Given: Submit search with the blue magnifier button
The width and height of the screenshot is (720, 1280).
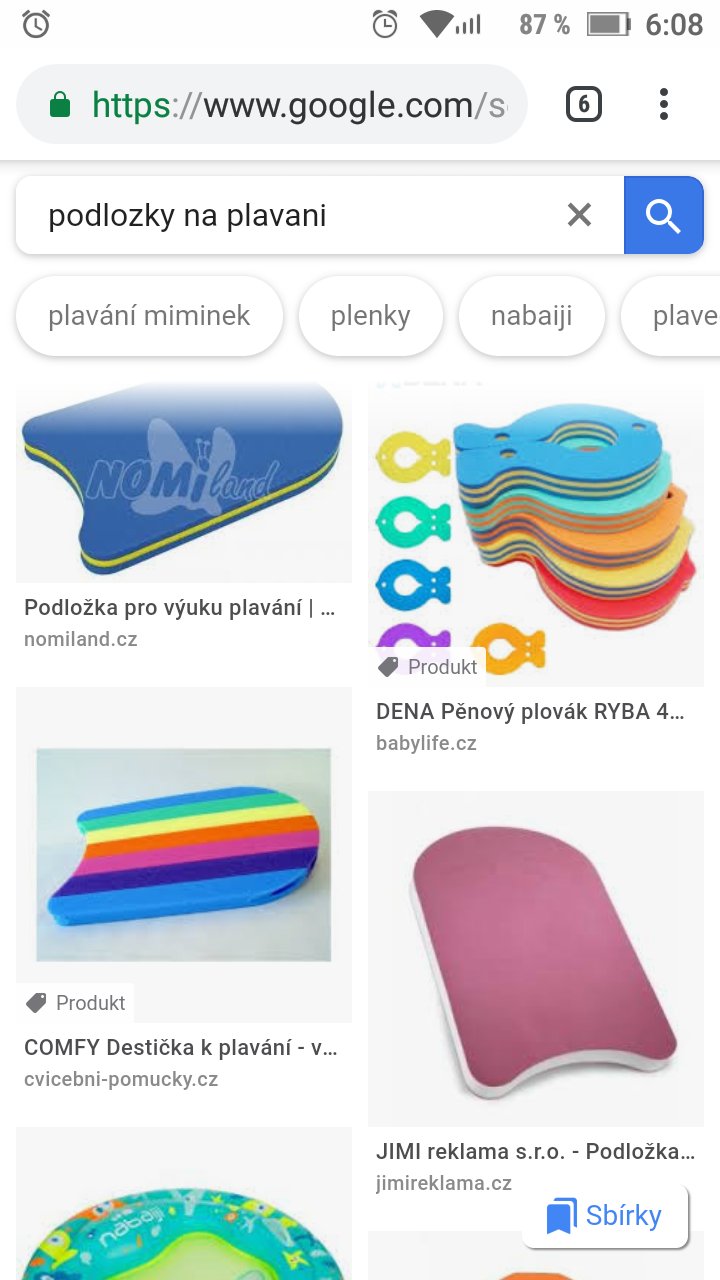Looking at the screenshot, I should point(663,215).
